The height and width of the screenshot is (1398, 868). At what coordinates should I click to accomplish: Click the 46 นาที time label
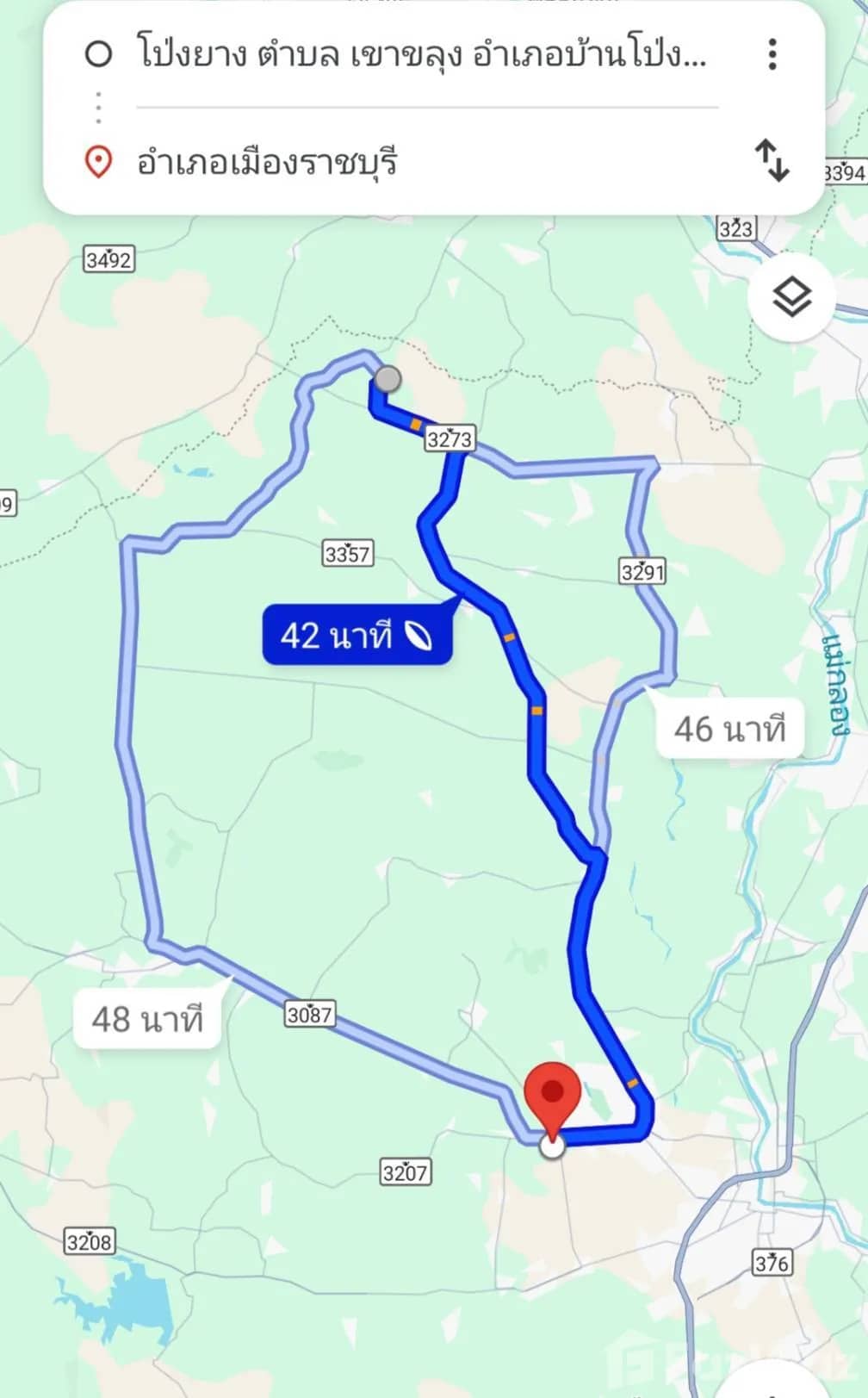[x=728, y=728]
